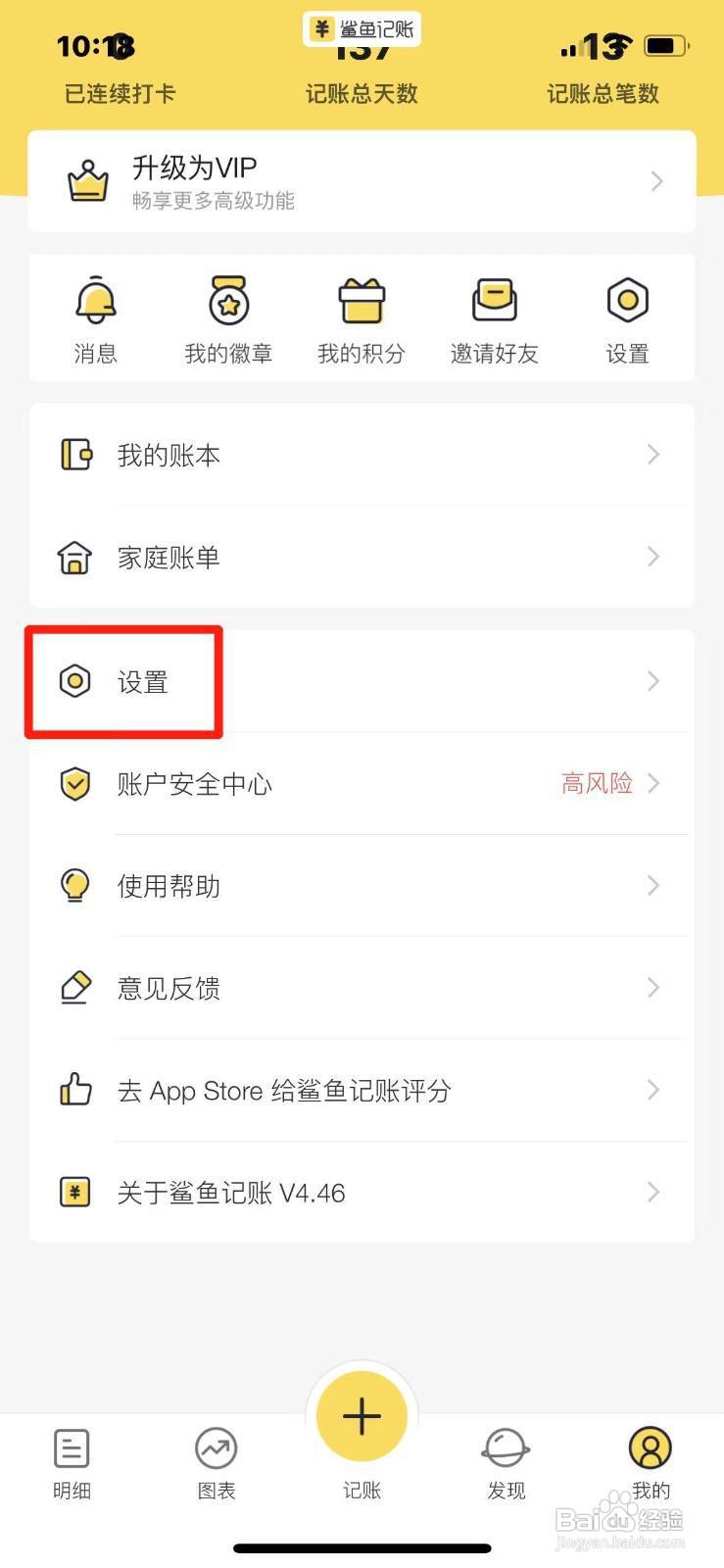Select the 我的徽章 badge icon

228,301
